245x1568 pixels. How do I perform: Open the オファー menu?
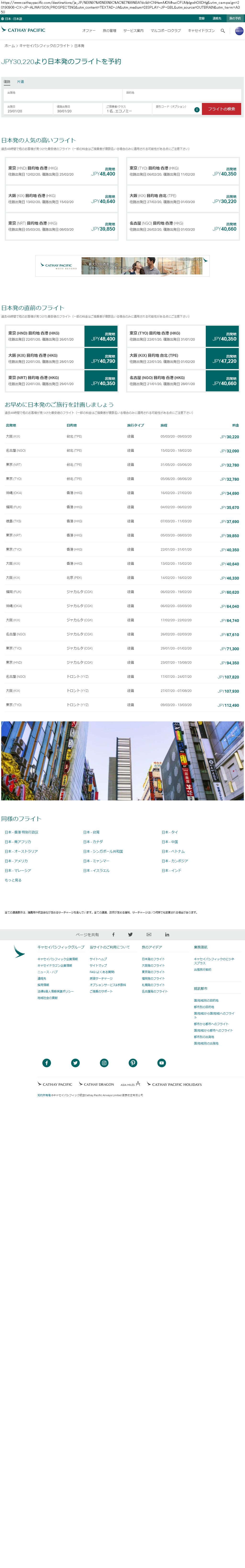89,30
